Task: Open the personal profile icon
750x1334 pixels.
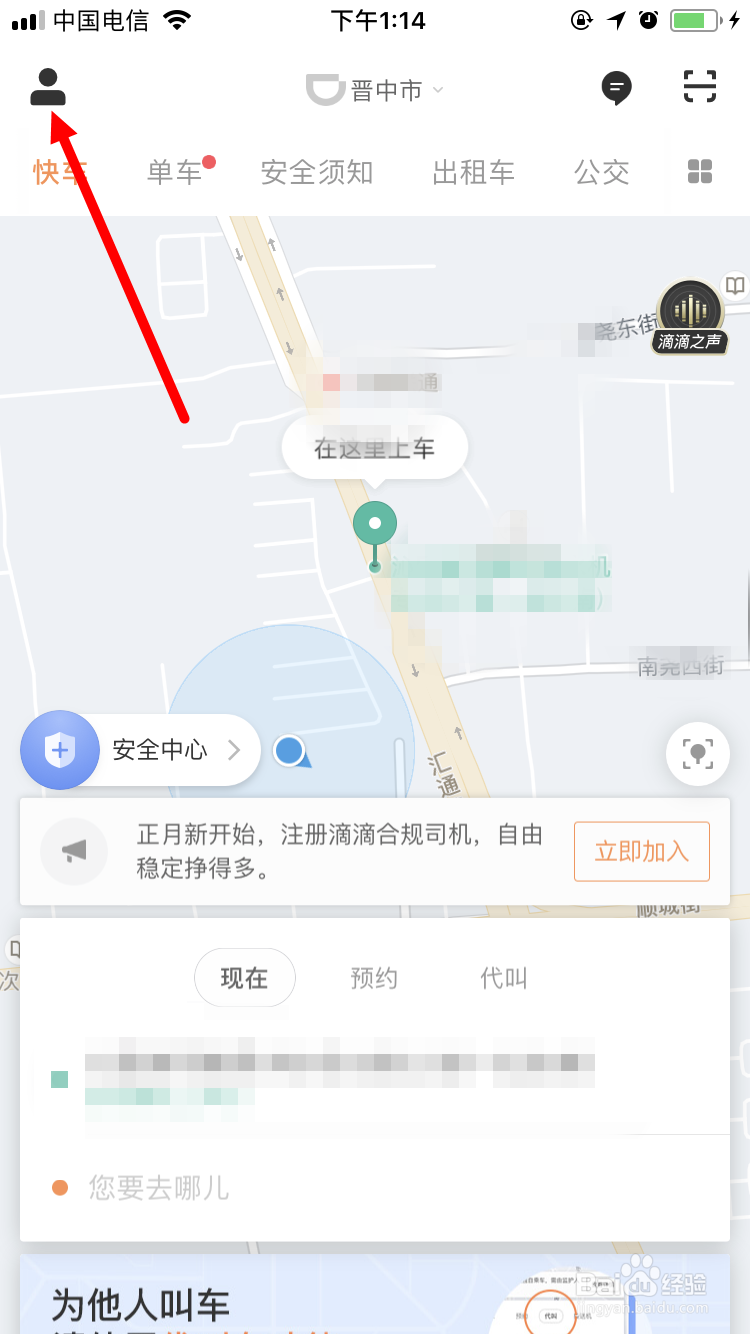Action: tap(47, 88)
